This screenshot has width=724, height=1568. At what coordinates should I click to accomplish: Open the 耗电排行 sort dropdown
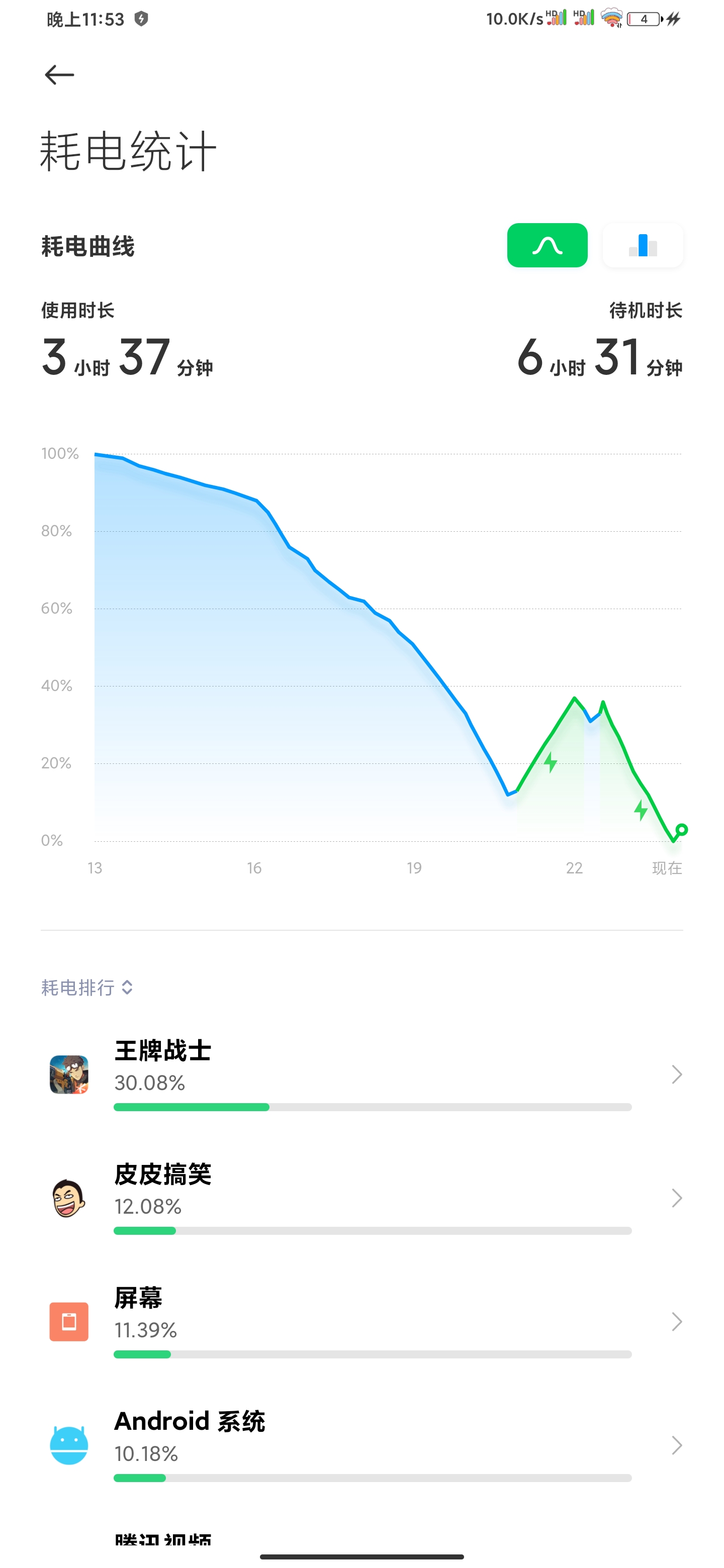pos(87,988)
